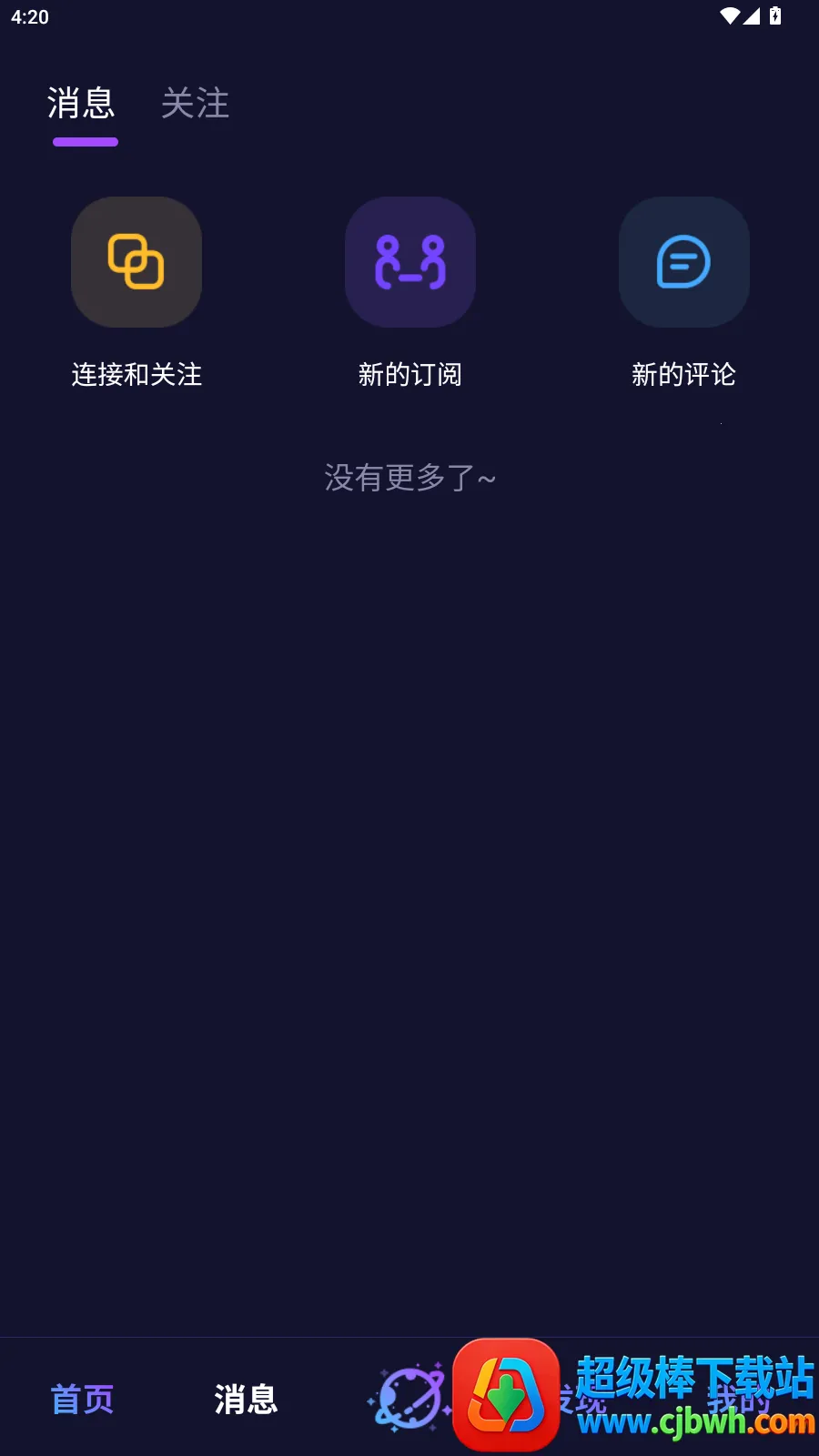Open 新的订阅 notifications
This screenshot has width=819, height=1456.
(409, 263)
